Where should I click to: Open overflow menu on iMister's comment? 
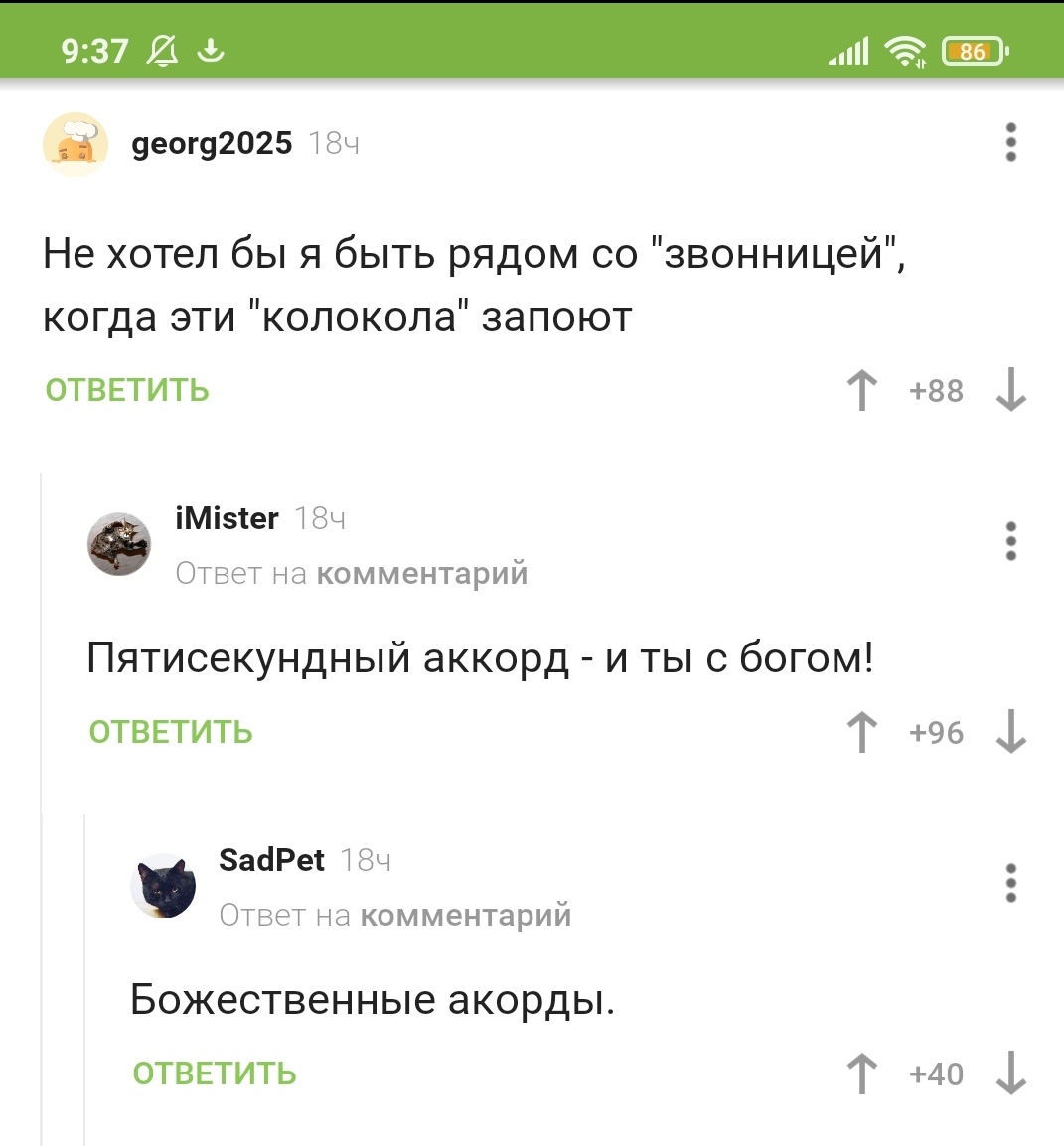coord(1010,542)
